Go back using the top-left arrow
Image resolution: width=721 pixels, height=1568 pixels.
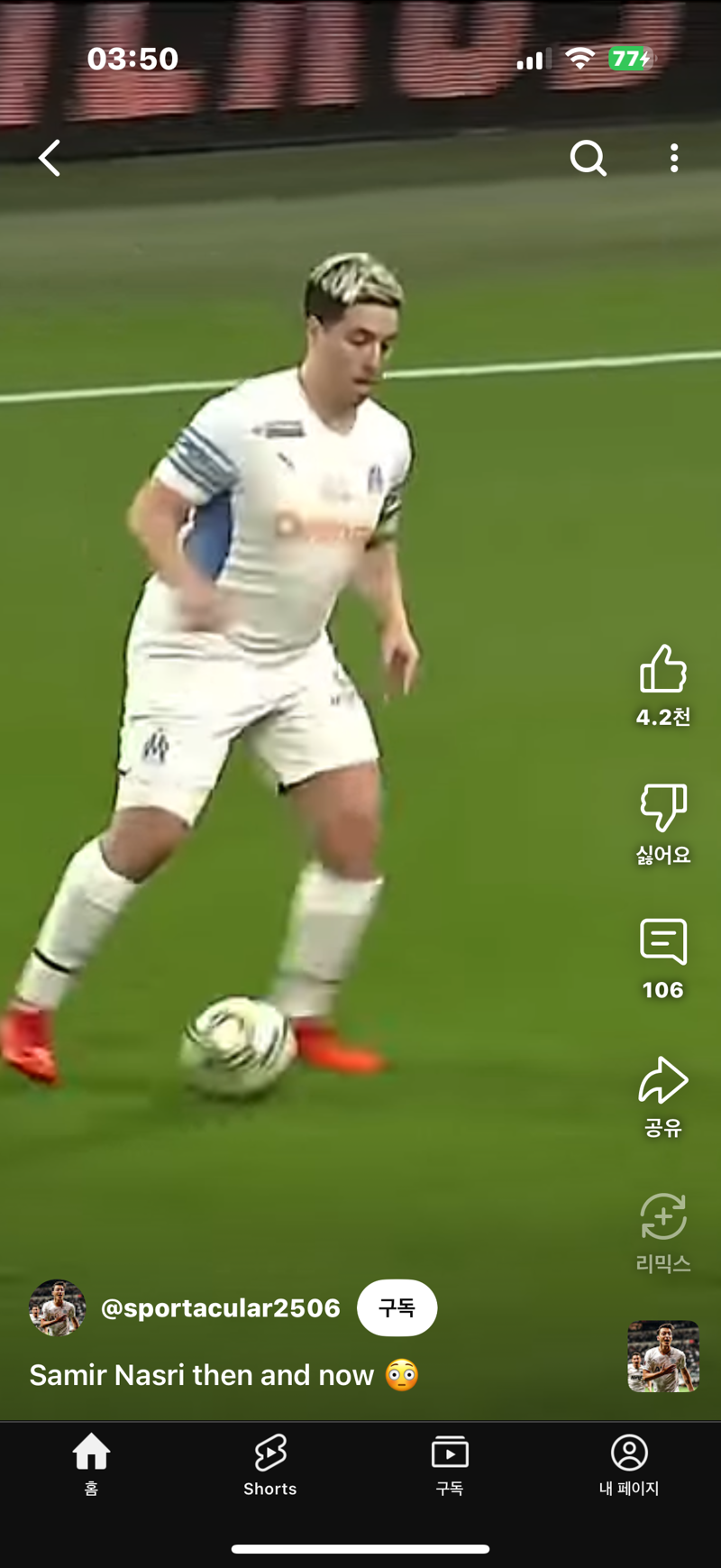tap(50, 159)
